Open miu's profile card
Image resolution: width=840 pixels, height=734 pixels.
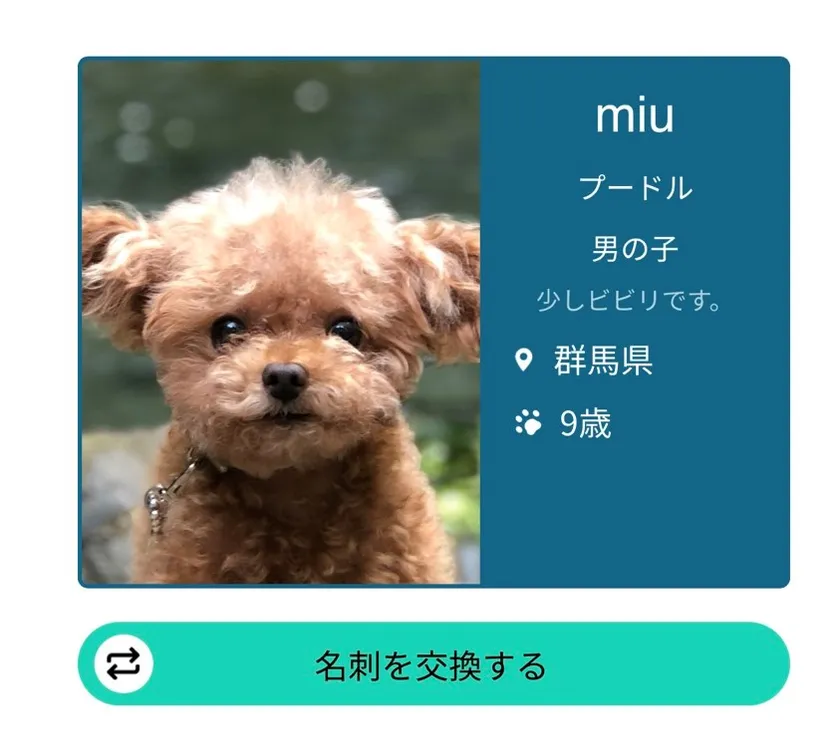(433, 322)
